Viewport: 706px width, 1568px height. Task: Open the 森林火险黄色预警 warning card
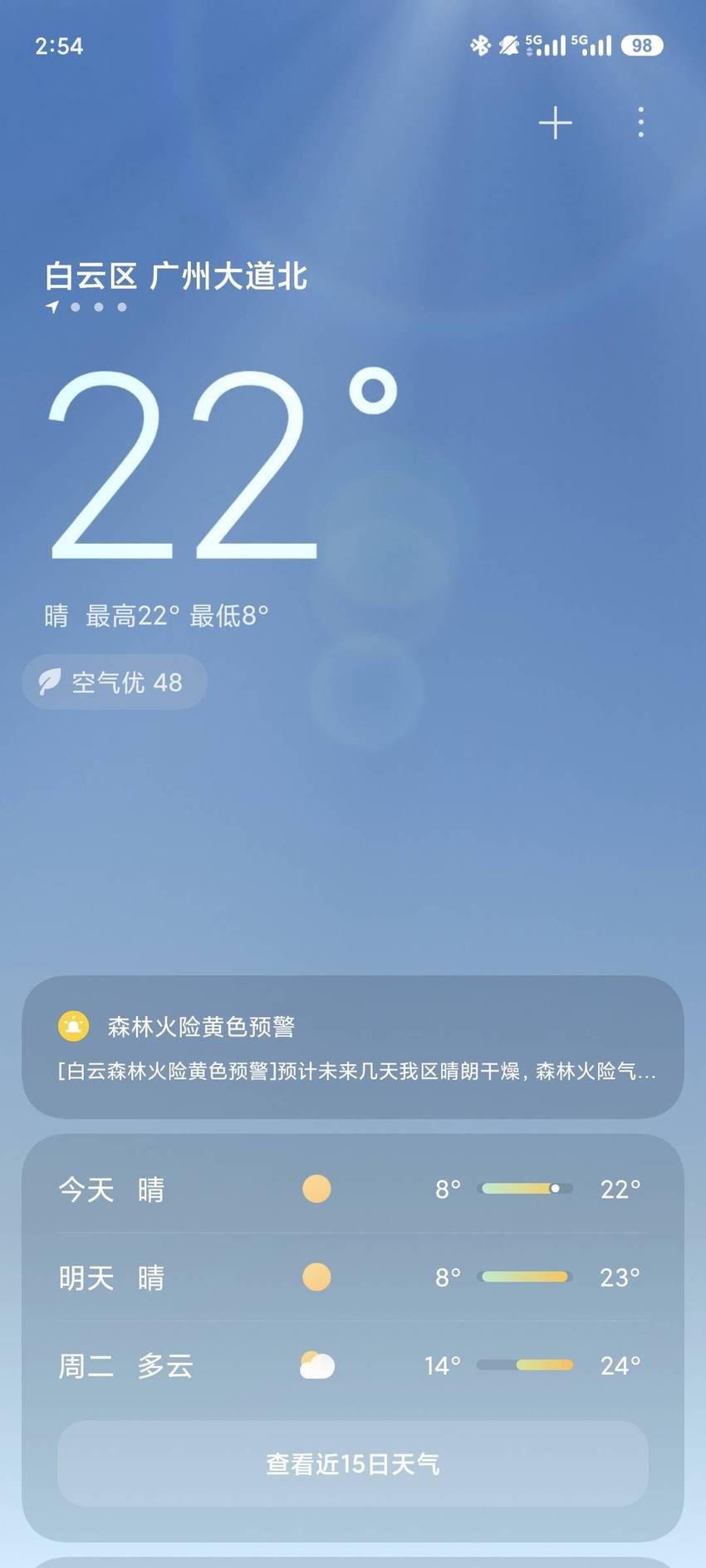click(353, 1047)
